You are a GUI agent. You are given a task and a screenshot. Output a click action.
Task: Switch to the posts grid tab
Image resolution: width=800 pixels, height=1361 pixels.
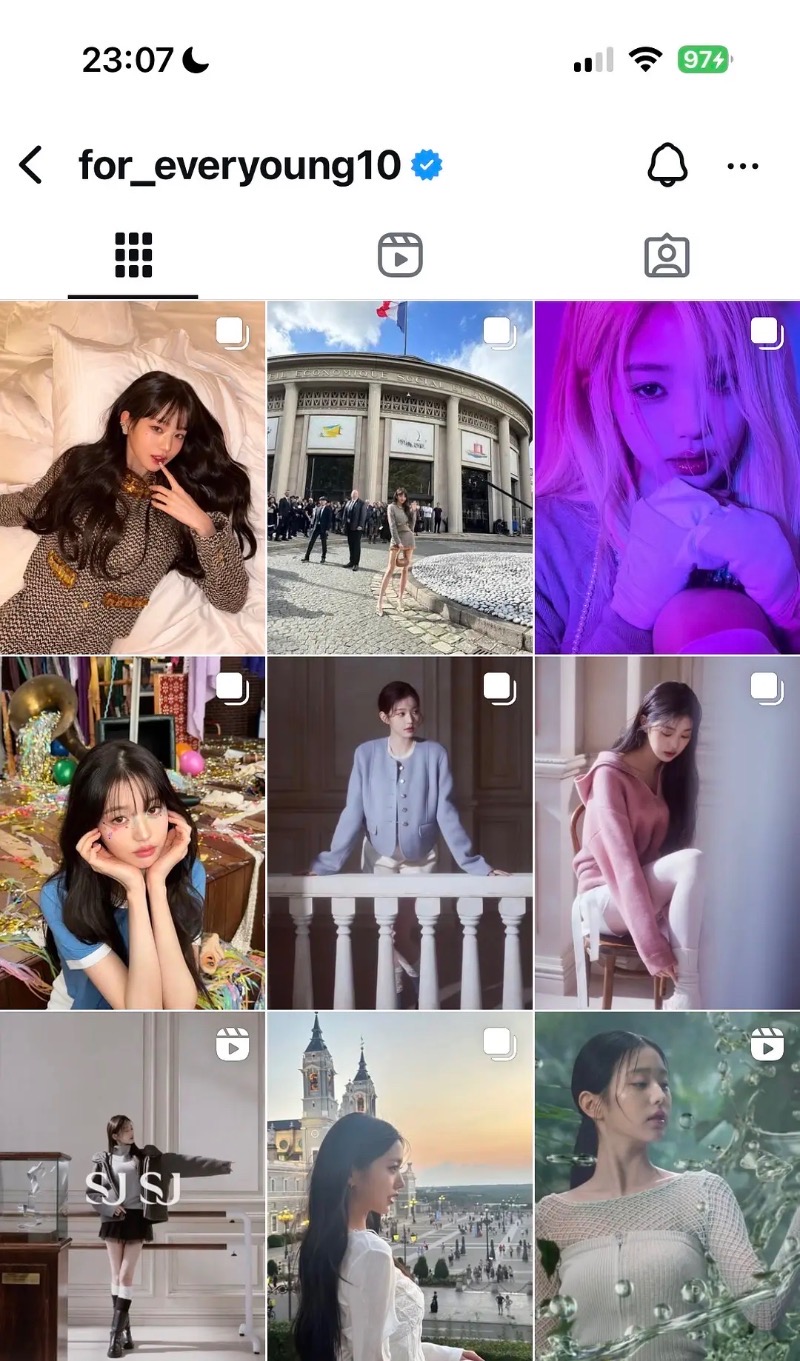(133, 256)
